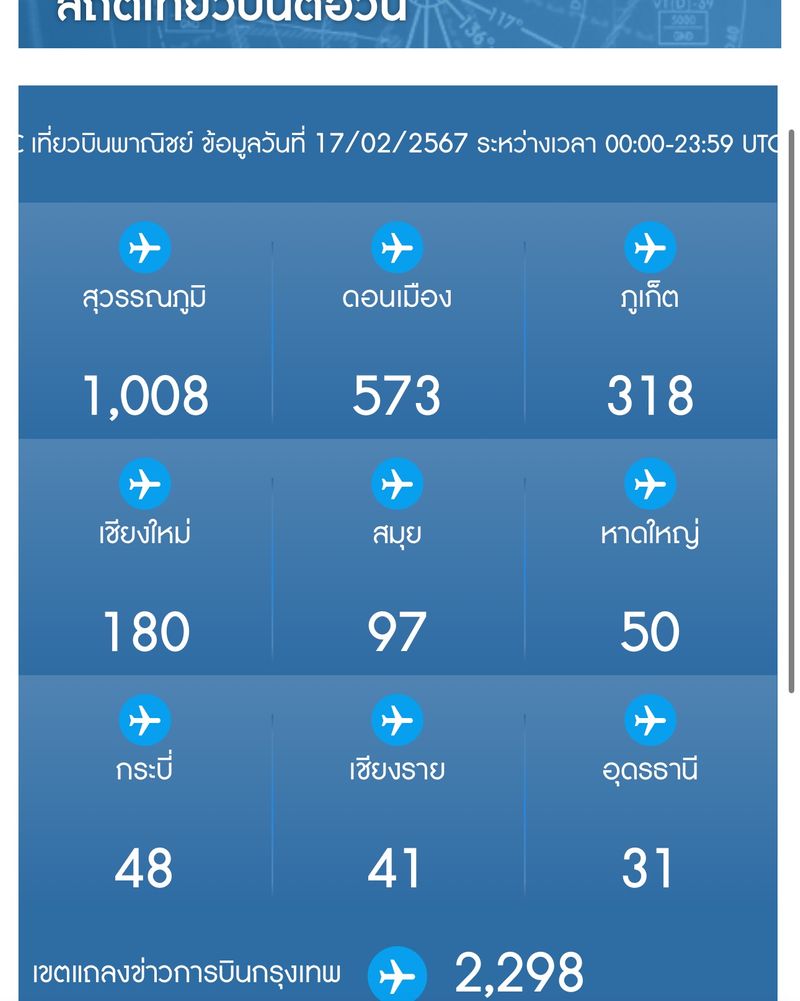Click the Udon Thani airplane icon

650,718
